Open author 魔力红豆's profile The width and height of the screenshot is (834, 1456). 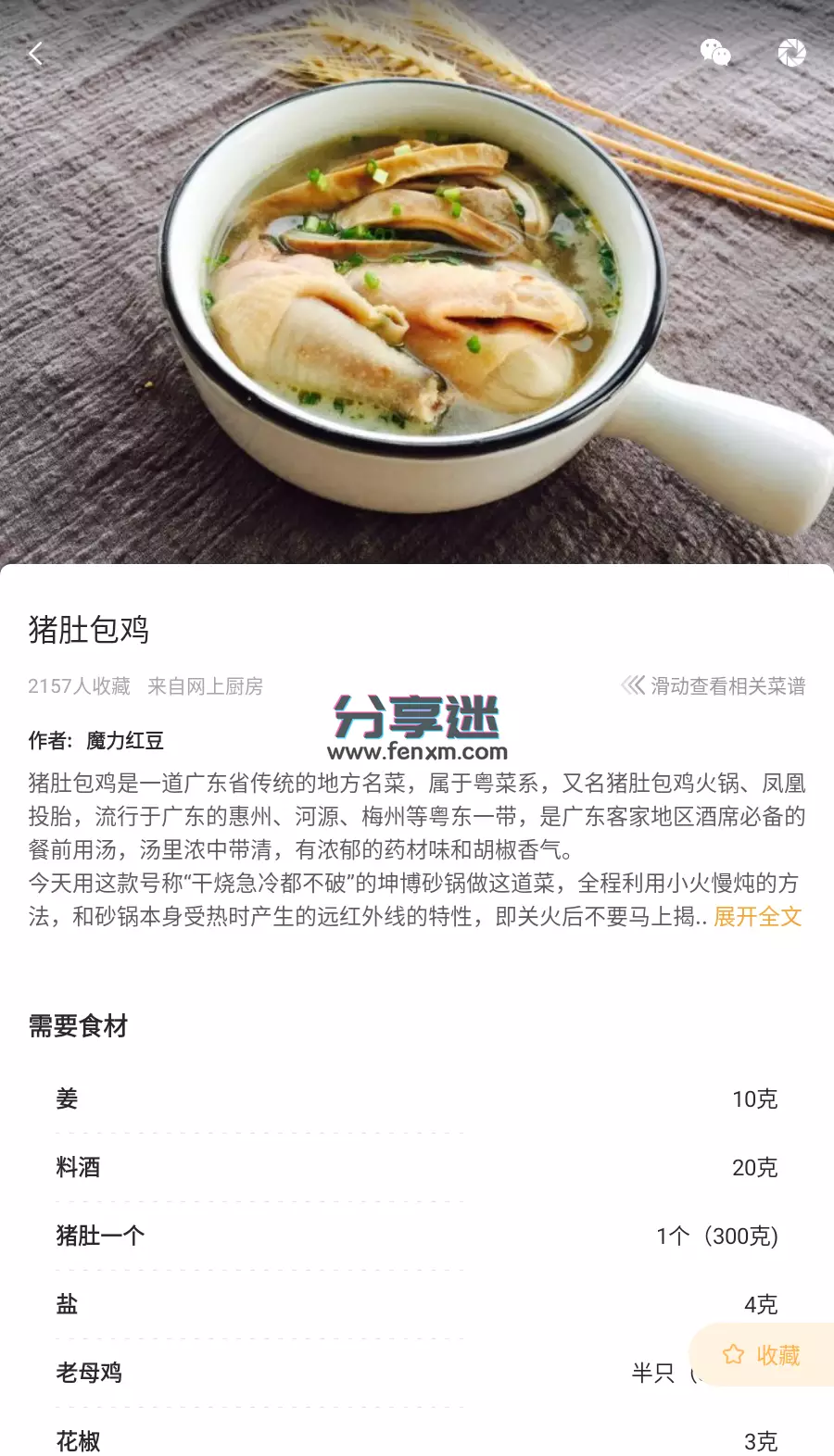tap(124, 741)
